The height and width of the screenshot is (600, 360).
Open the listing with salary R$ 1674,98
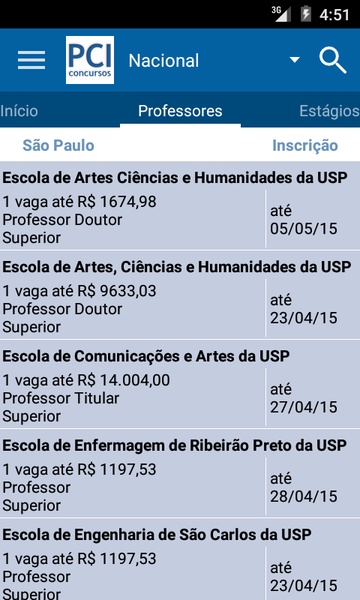(180, 206)
